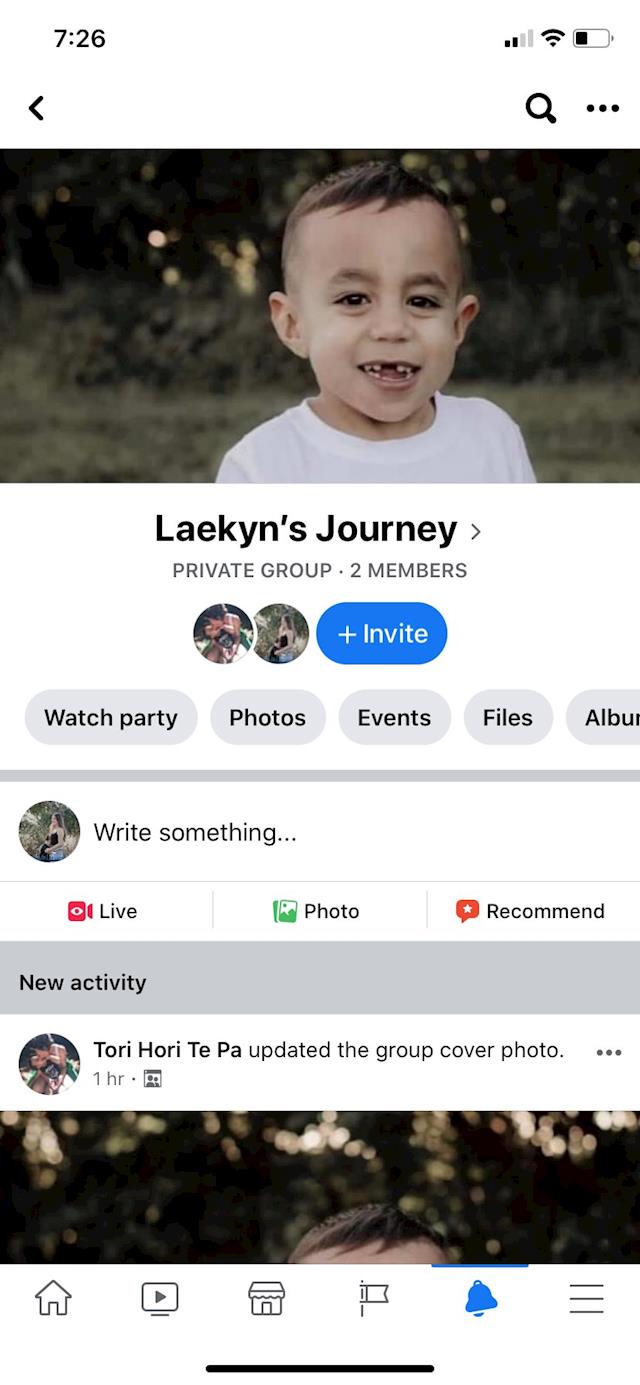
Task: Go back using the top-left arrow
Action: pos(37,108)
